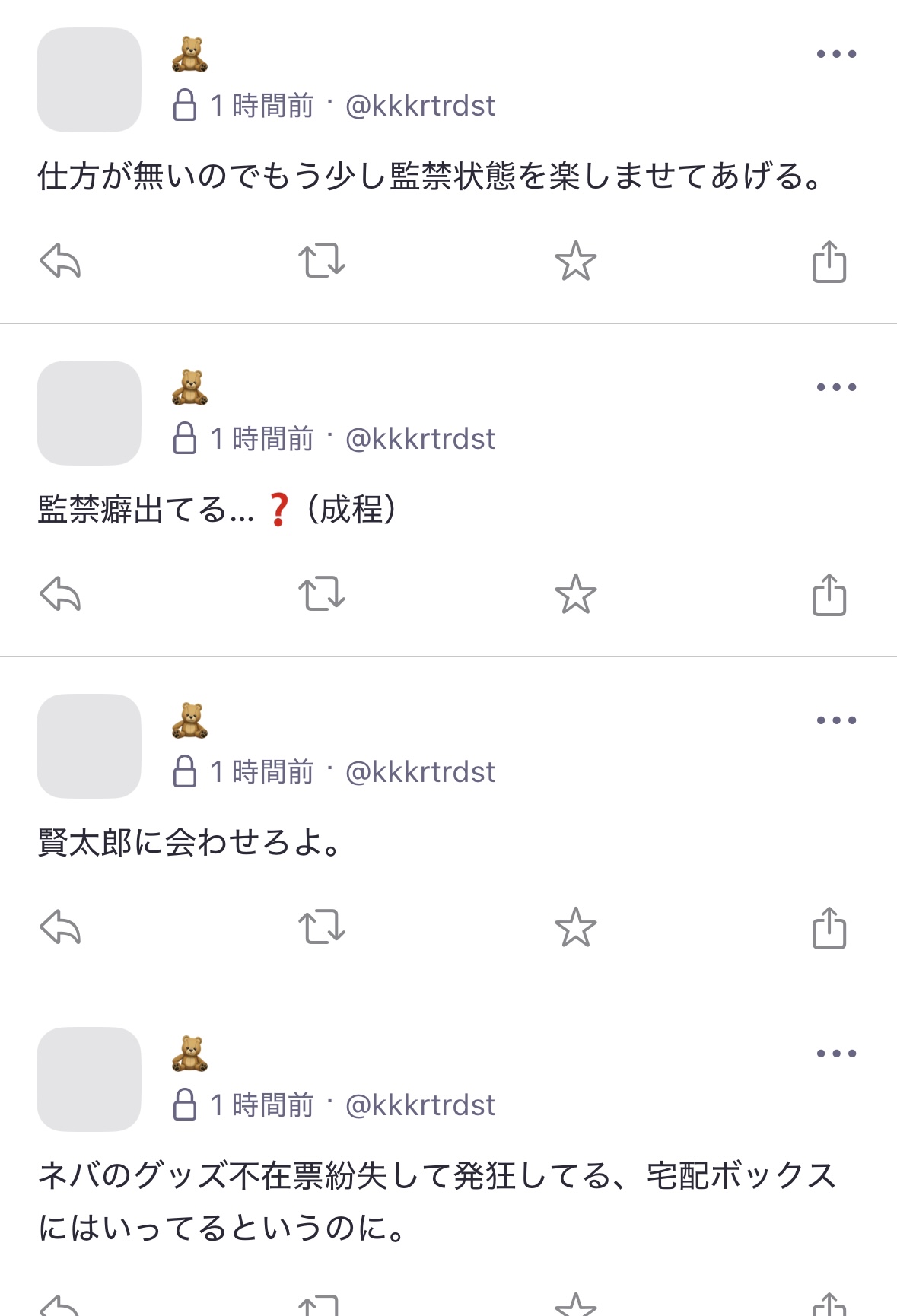Viewport: 897px width, 1316px height.
Task: Reply to the post about 監禁状態
Action: [60, 261]
